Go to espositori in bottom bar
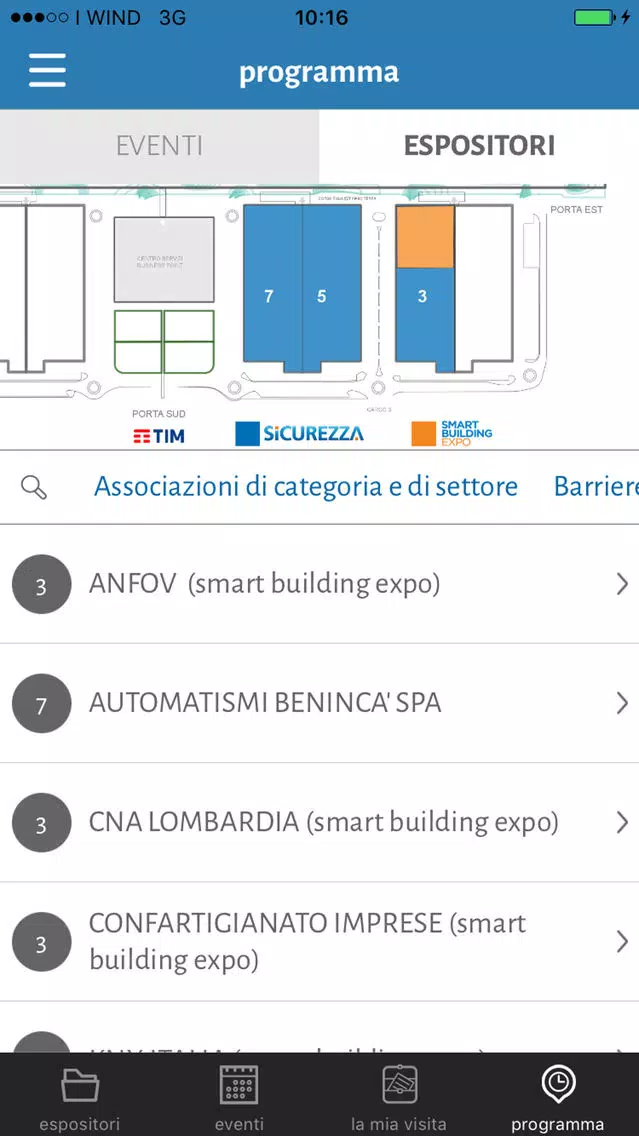The height and width of the screenshot is (1136, 639). click(x=80, y=1095)
